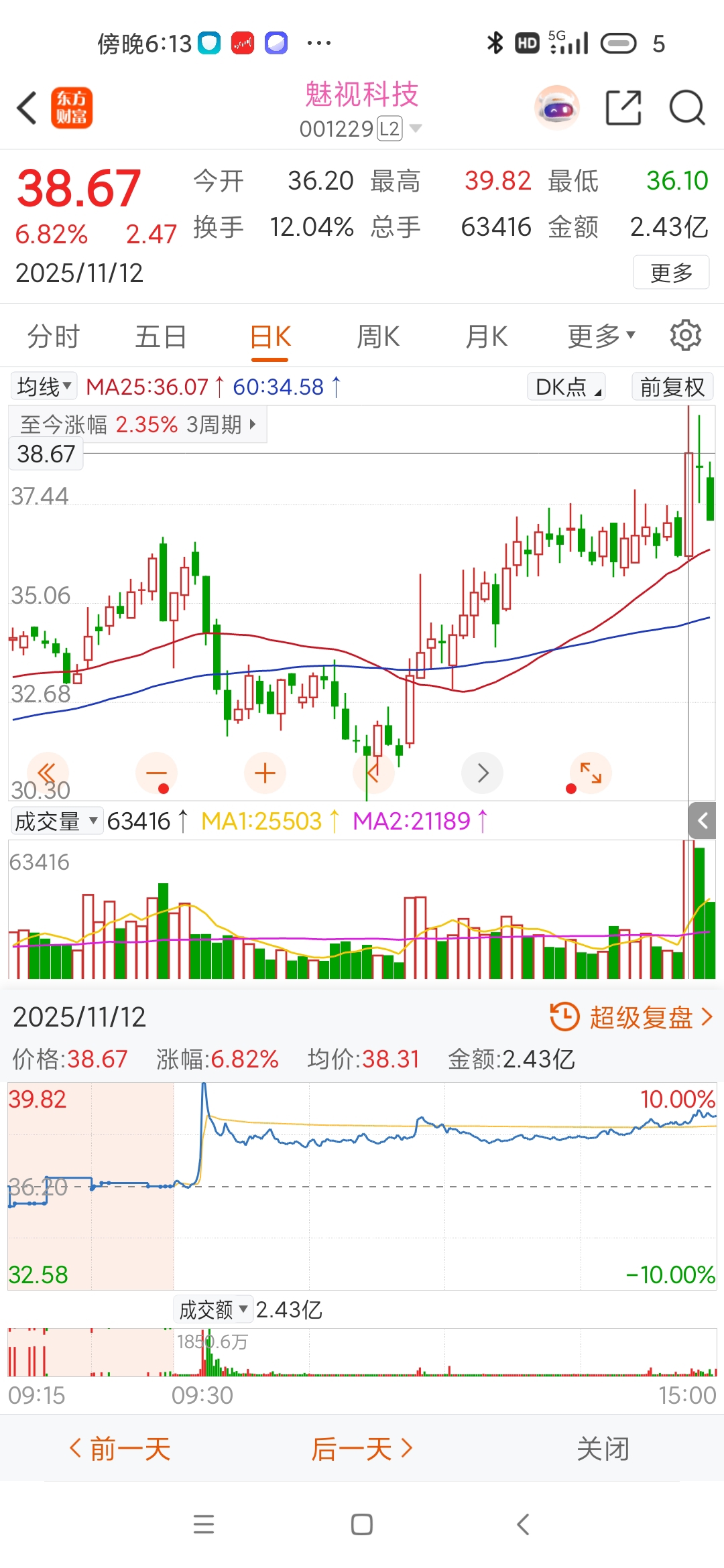Switch to the 分时 chart tab
Screen dimensions: 724x1568
[54, 336]
